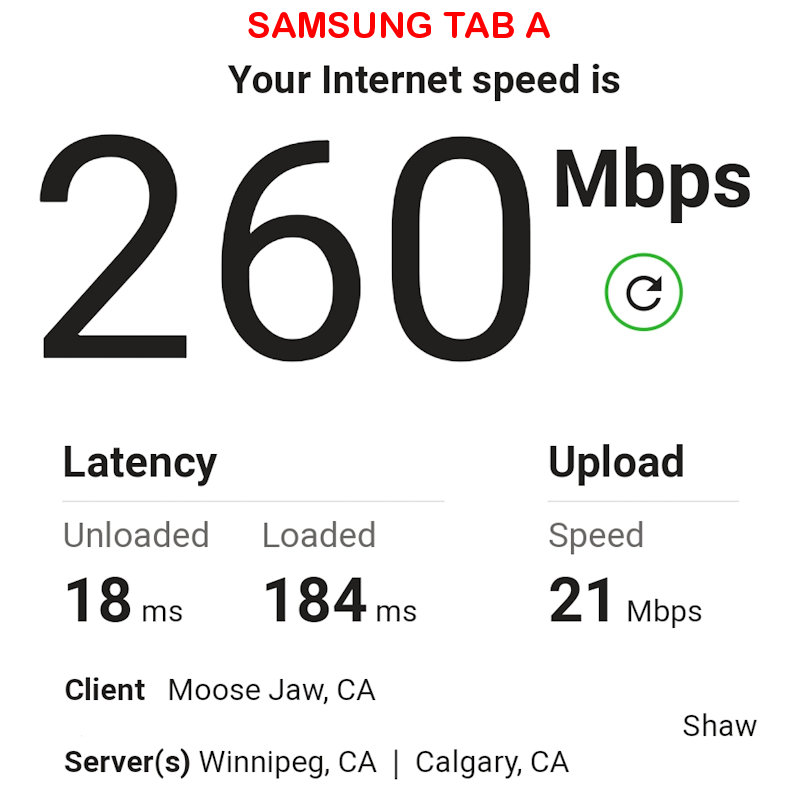Tap the reload icon to rerun test

click(x=643, y=292)
